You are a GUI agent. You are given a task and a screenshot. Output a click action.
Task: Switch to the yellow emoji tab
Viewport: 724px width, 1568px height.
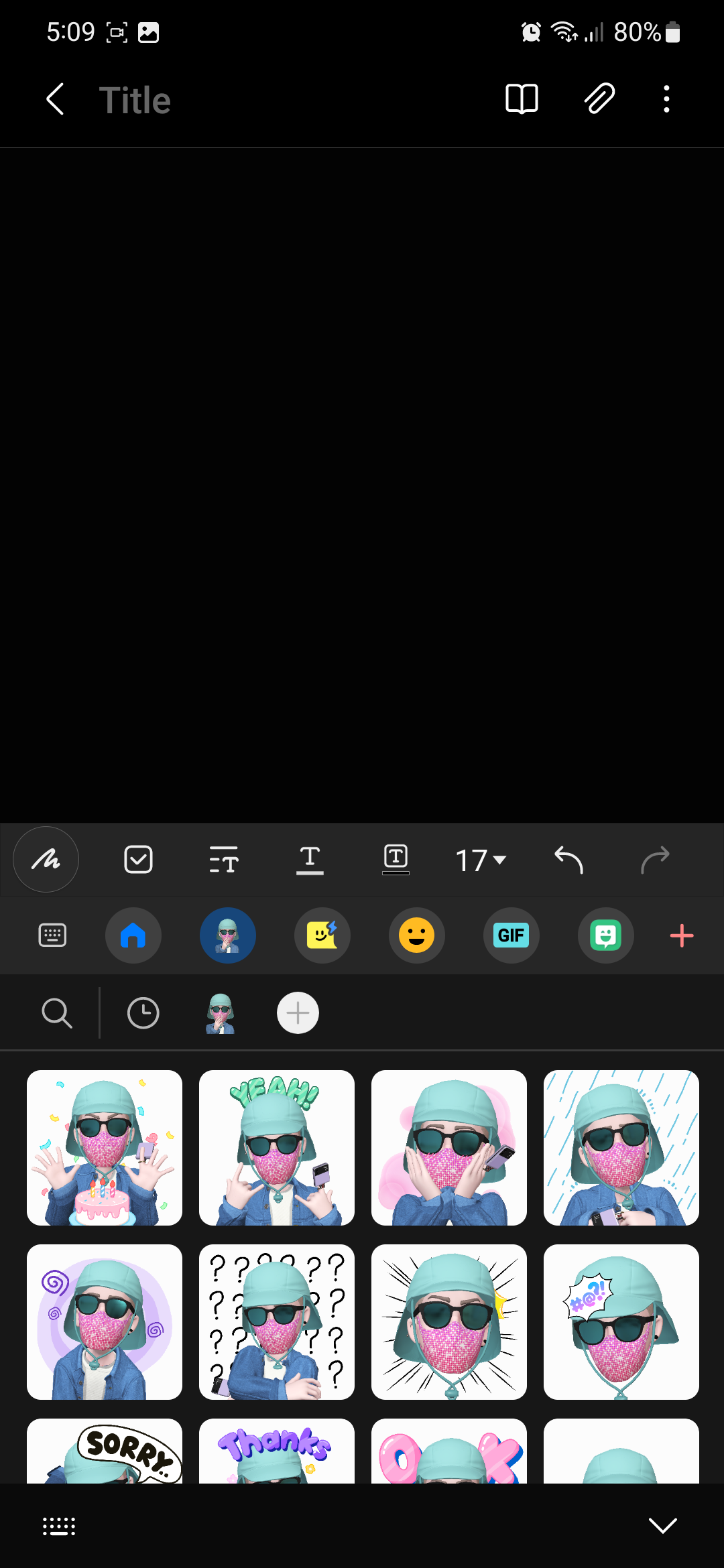[416, 935]
